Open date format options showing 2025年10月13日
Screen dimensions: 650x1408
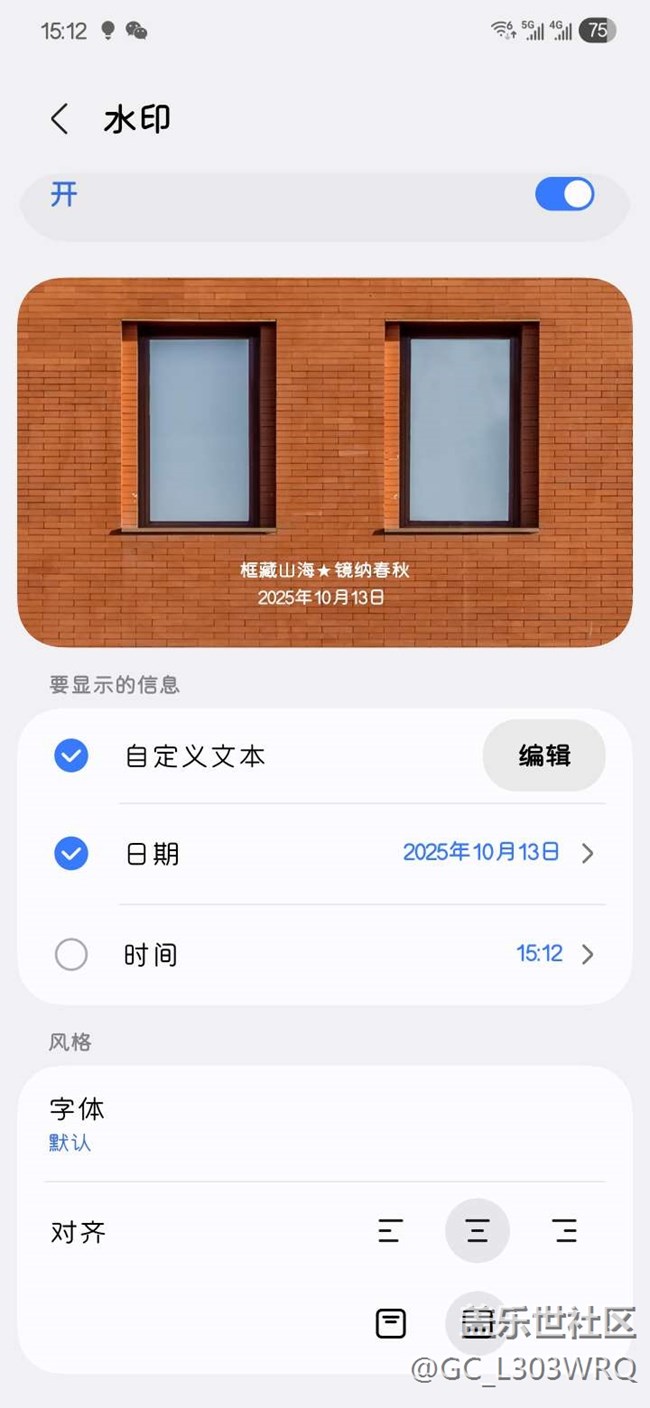(x=497, y=853)
